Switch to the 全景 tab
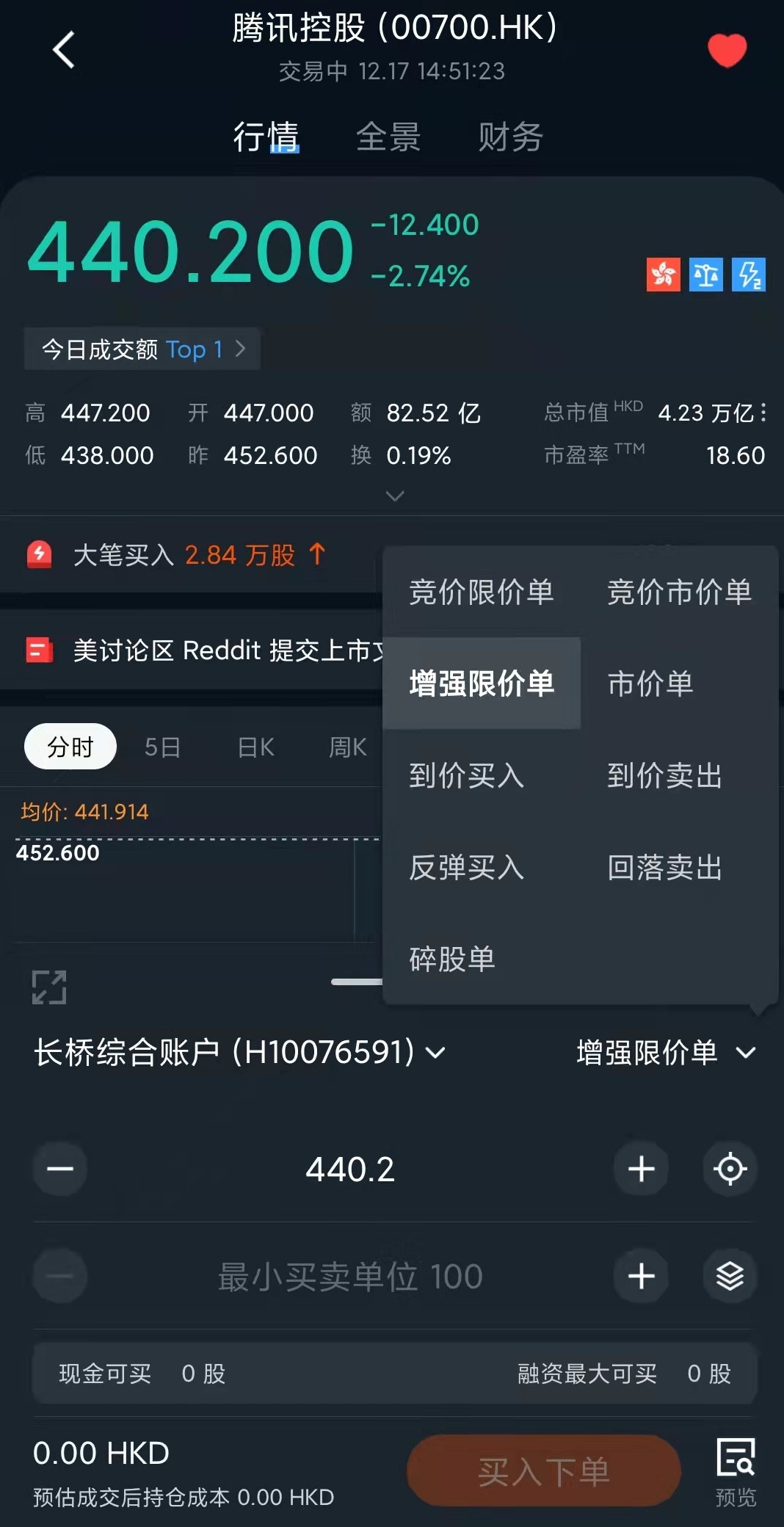This screenshot has width=784, height=1527. pyautogui.click(x=388, y=137)
